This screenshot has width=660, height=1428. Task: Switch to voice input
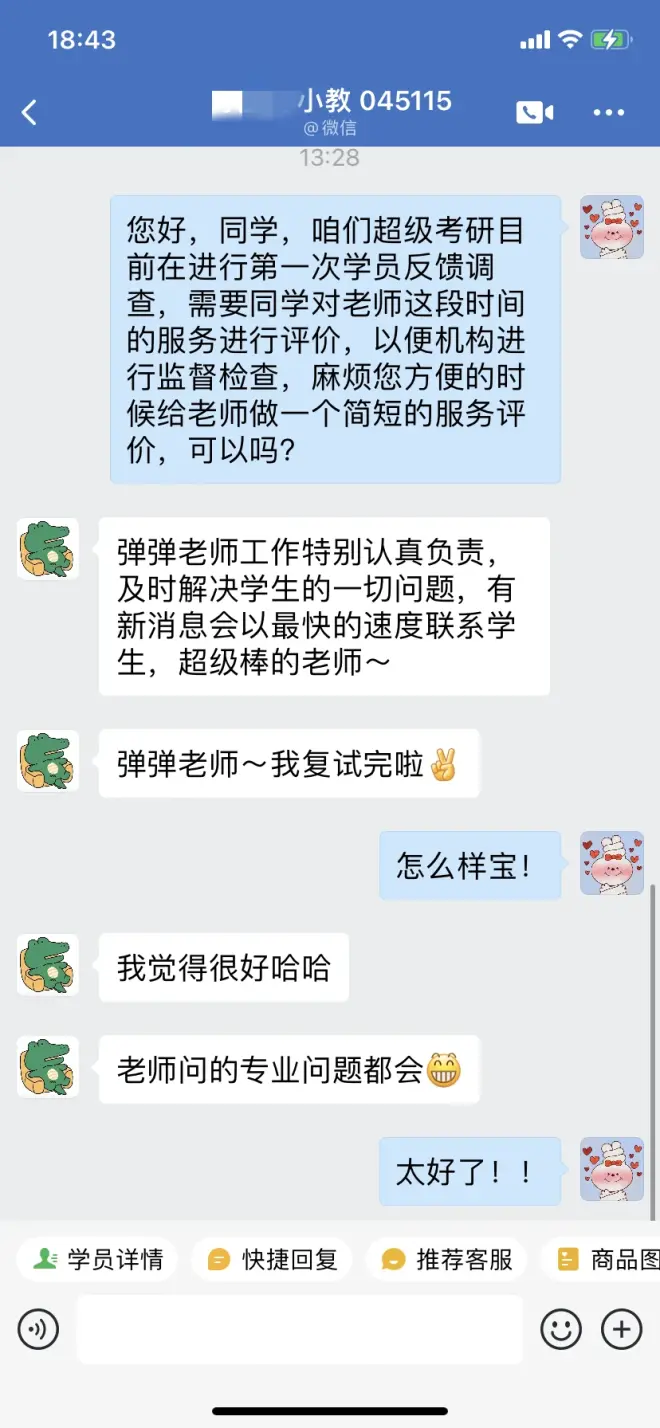[38, 1329]
